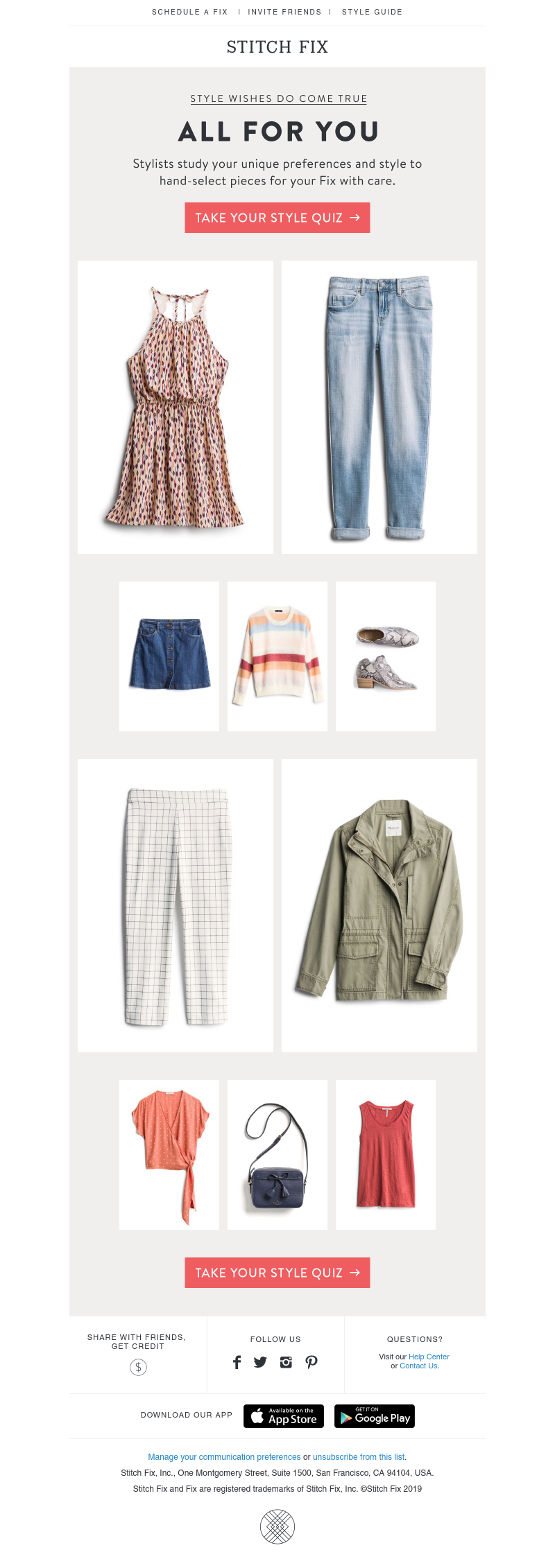Get the app on Google Play

pos(375,1415)
